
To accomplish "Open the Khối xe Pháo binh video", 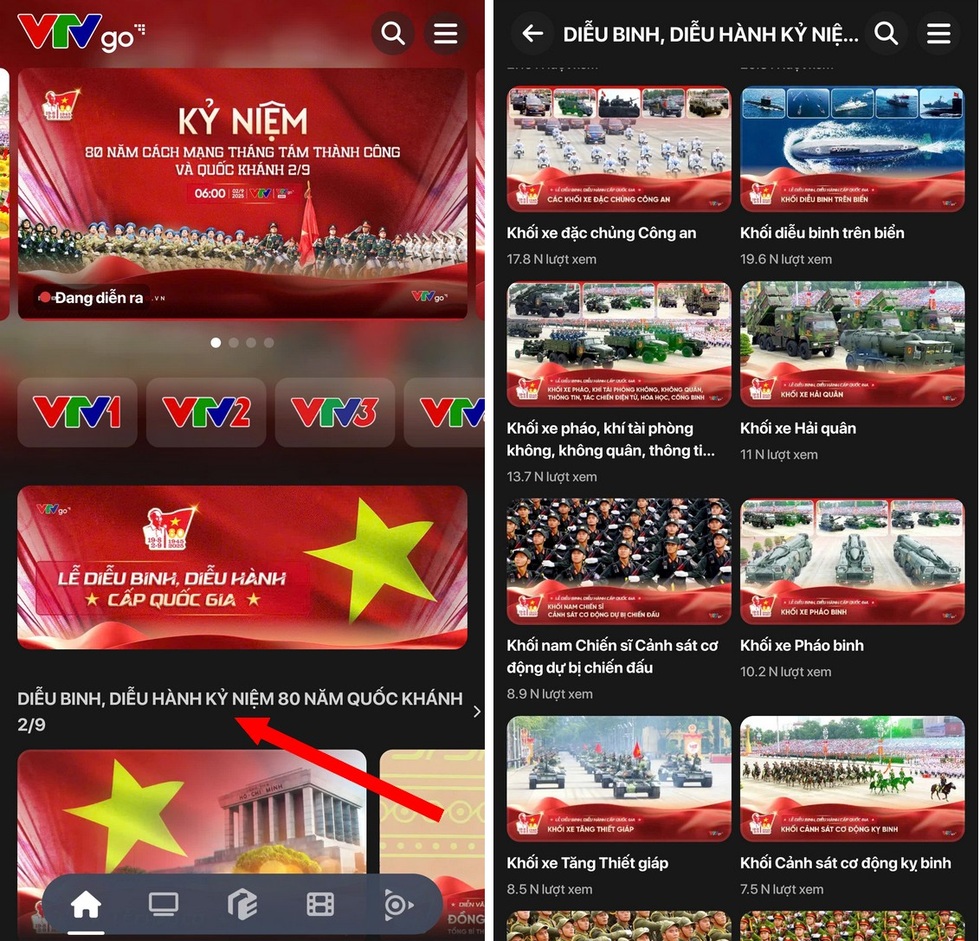I will 852,561.
